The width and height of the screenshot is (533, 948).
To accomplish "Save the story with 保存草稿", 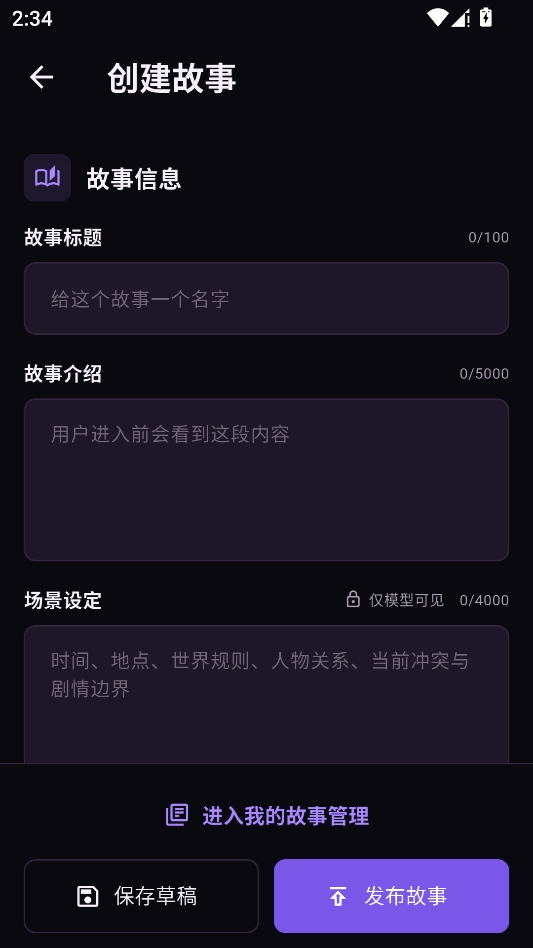I will point(141,896).
